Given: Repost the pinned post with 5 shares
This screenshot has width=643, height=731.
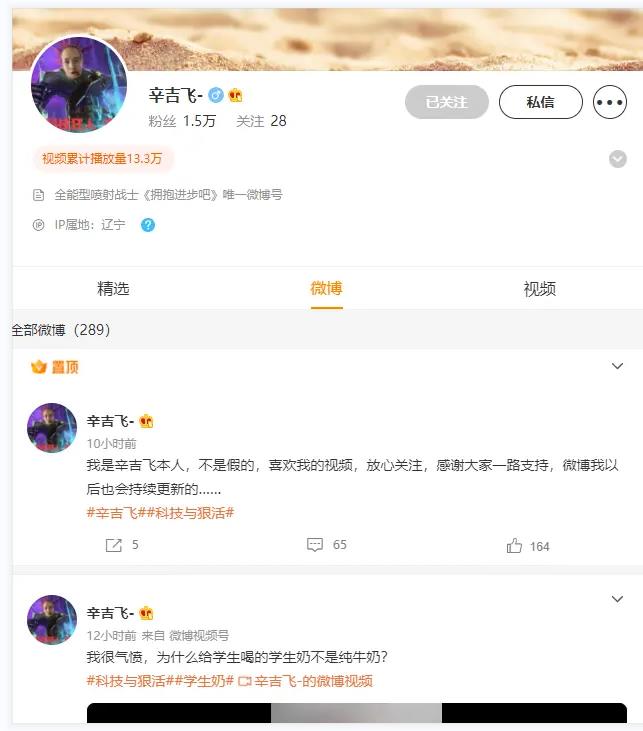Looking at the screenshot, I should click(x=121, y=545).
